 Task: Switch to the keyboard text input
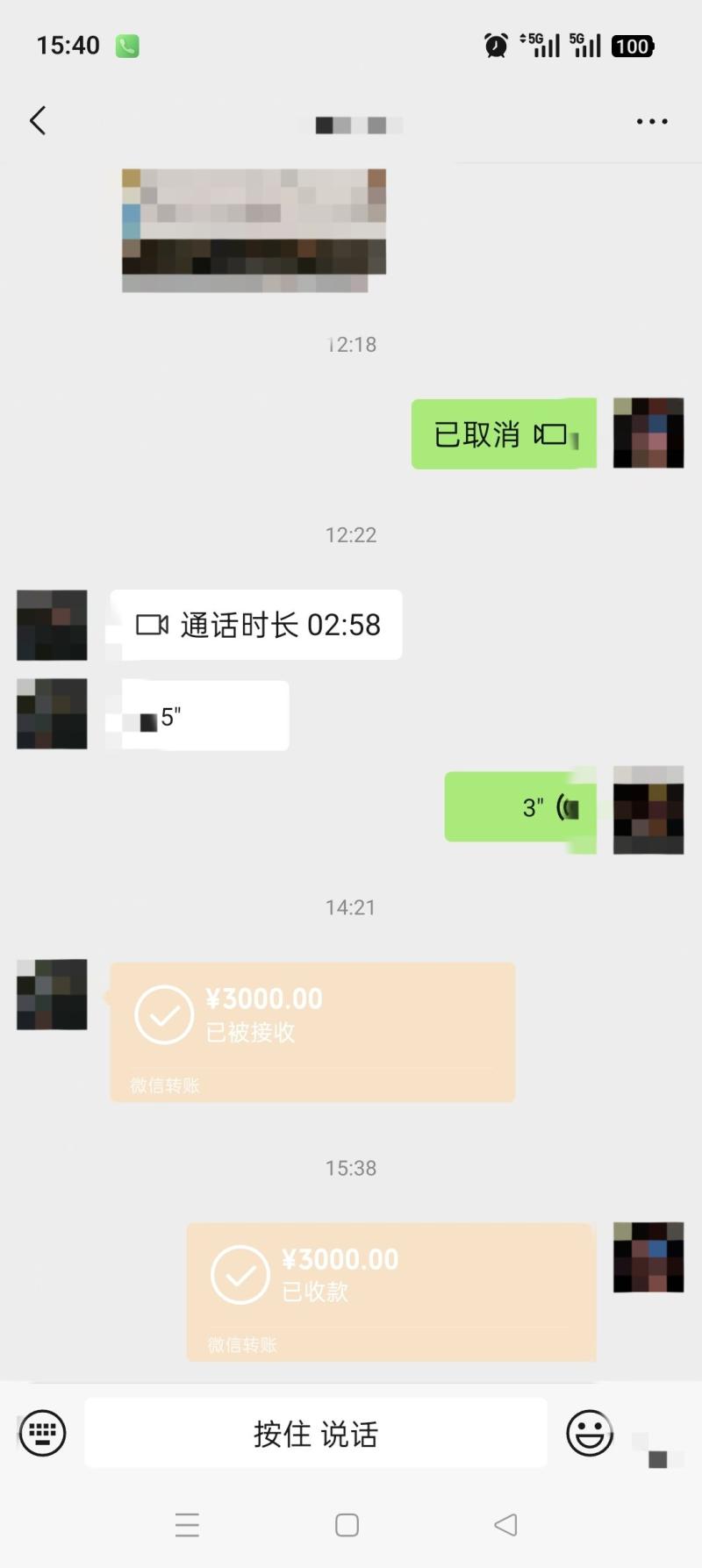[x=42, y=1434]
